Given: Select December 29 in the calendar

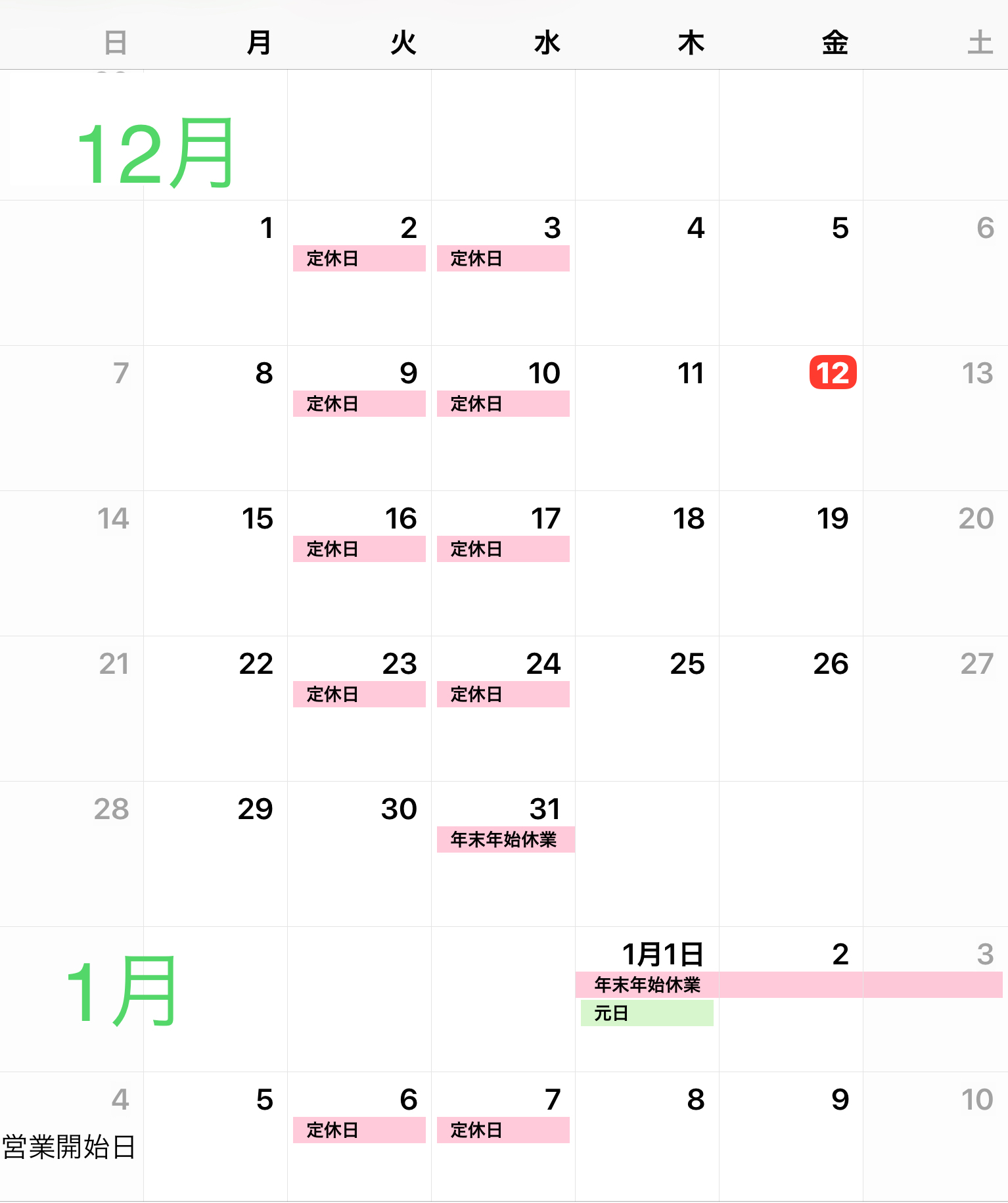Looking at the screenshot, I should pos(255,809).
